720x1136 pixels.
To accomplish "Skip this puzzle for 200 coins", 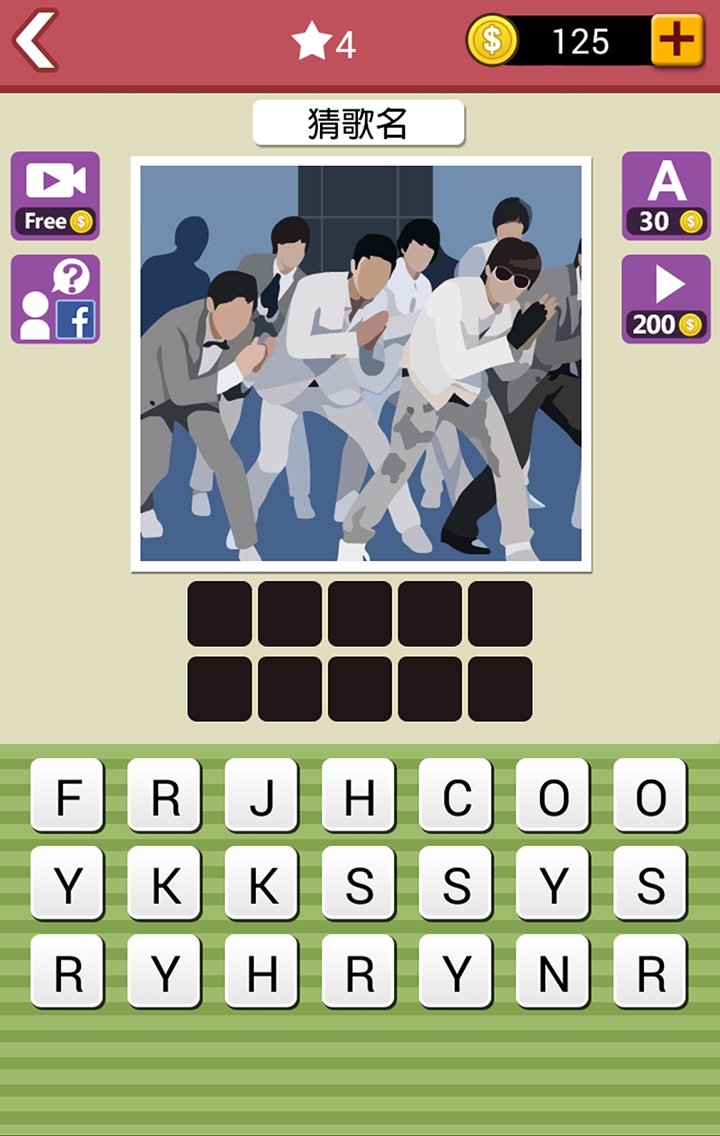I will (666, 299).
